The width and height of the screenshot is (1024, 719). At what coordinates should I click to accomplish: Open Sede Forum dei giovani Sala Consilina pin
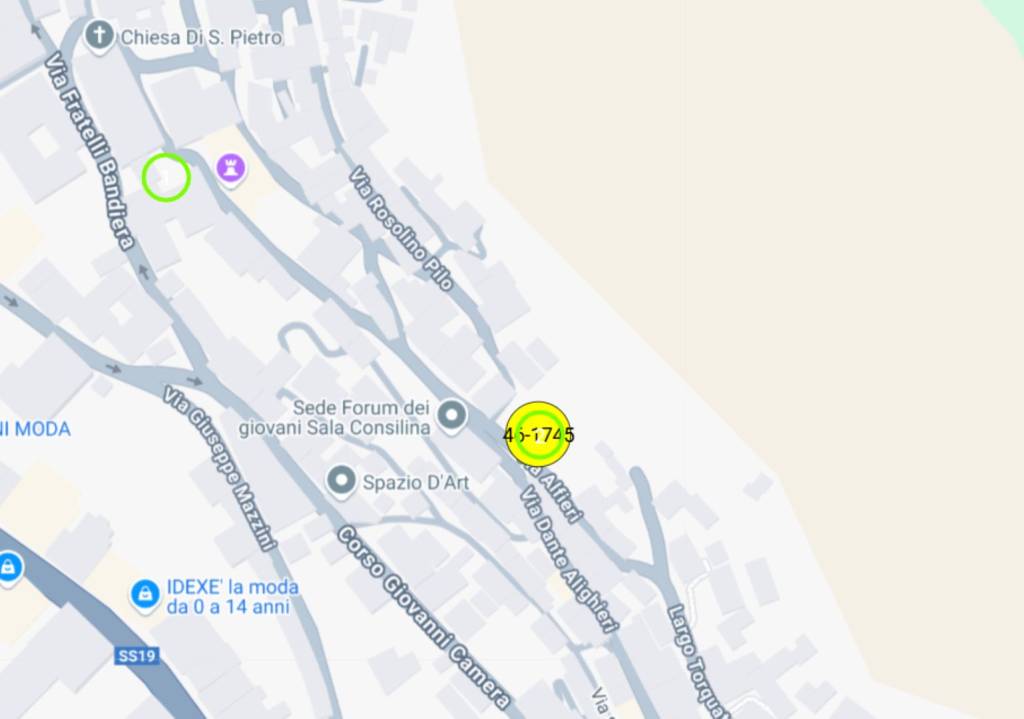click(452, 413)
